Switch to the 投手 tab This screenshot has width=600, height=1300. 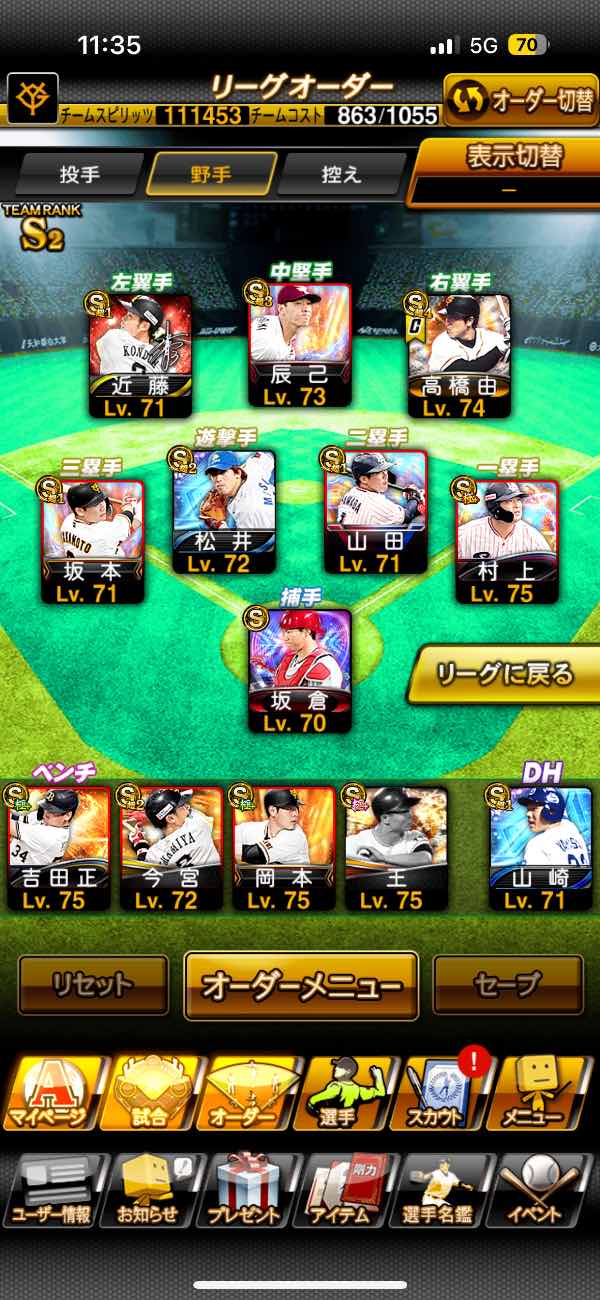click(x=80, y=175)
